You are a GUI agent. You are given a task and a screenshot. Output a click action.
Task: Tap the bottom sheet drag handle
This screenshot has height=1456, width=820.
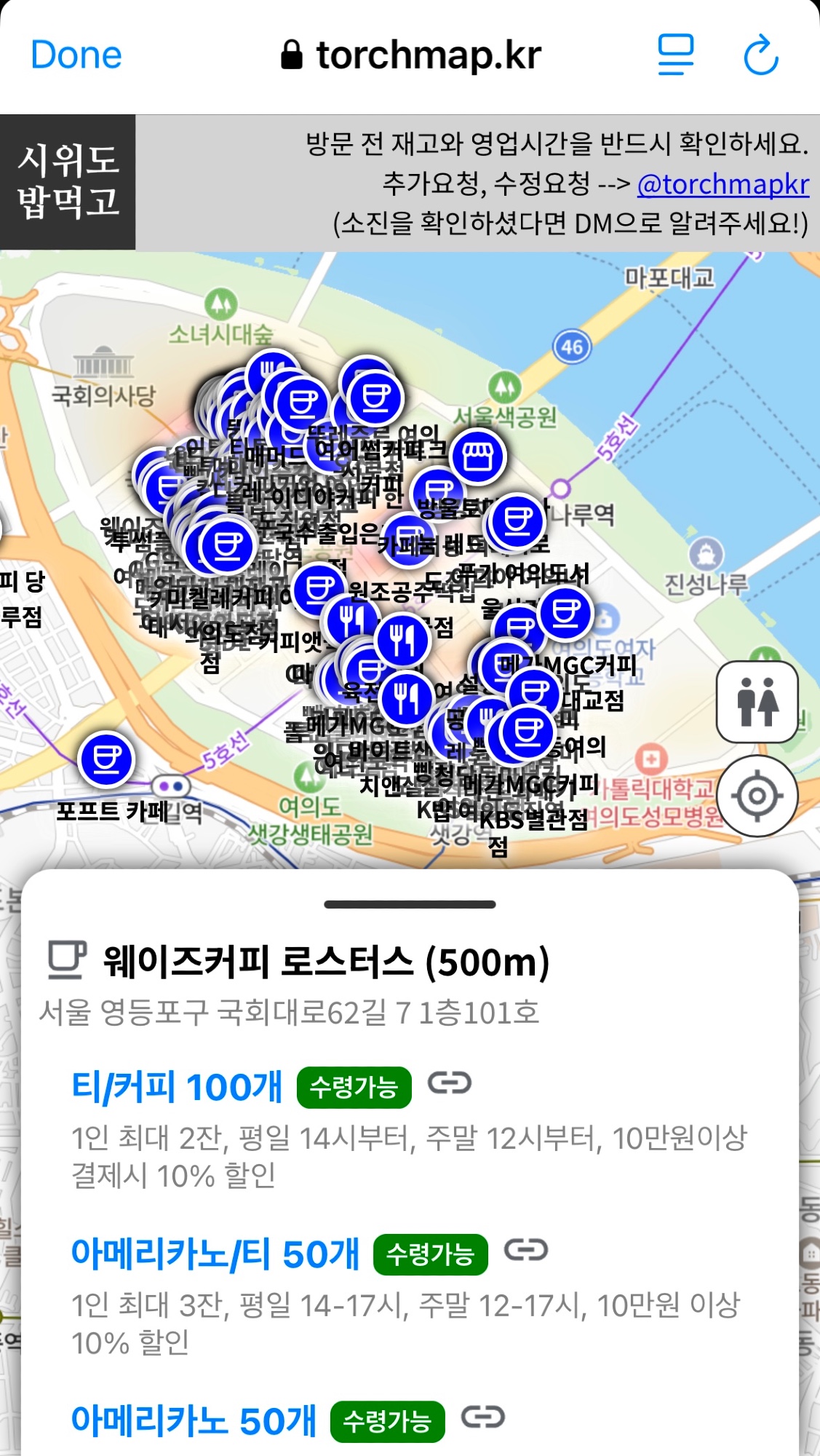[x=410, y=904]
